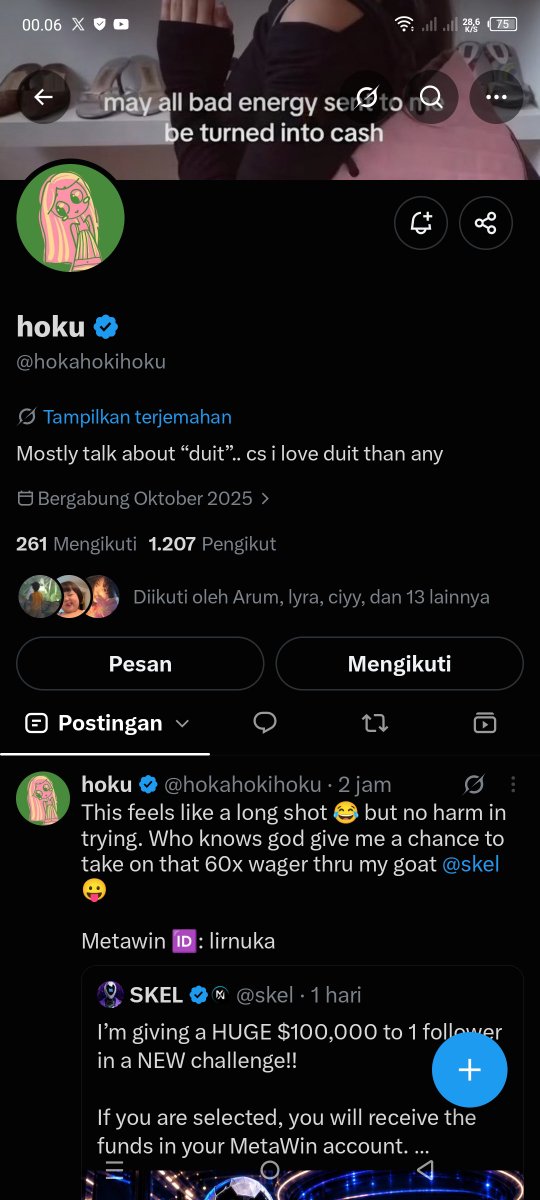Image resolution: width=540 pixels, height=1200 pixels.
Task: Open the @skel mention in hoku's post
Action: tap(471, 865)
